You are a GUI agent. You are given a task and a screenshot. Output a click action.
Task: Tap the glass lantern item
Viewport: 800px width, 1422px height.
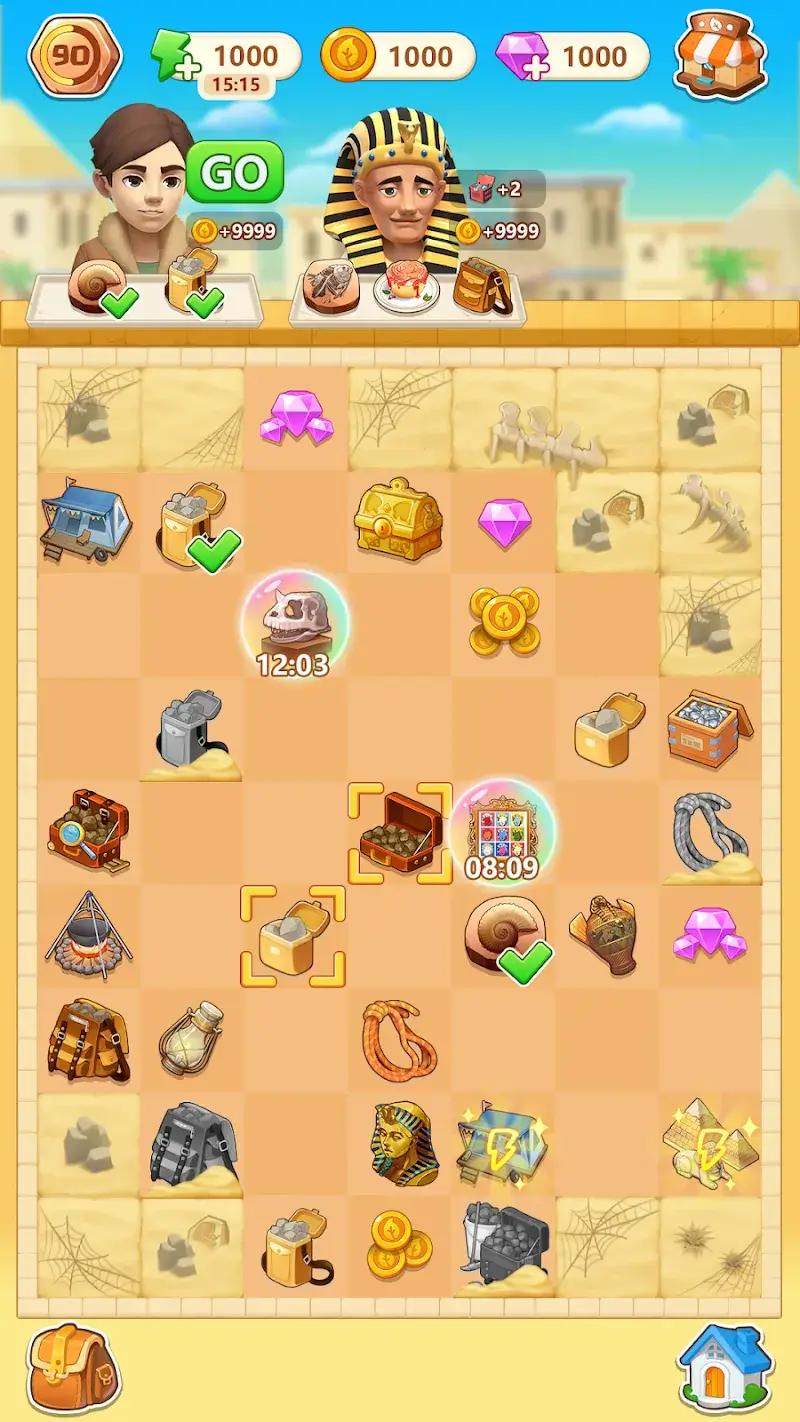pos(191,1040)
